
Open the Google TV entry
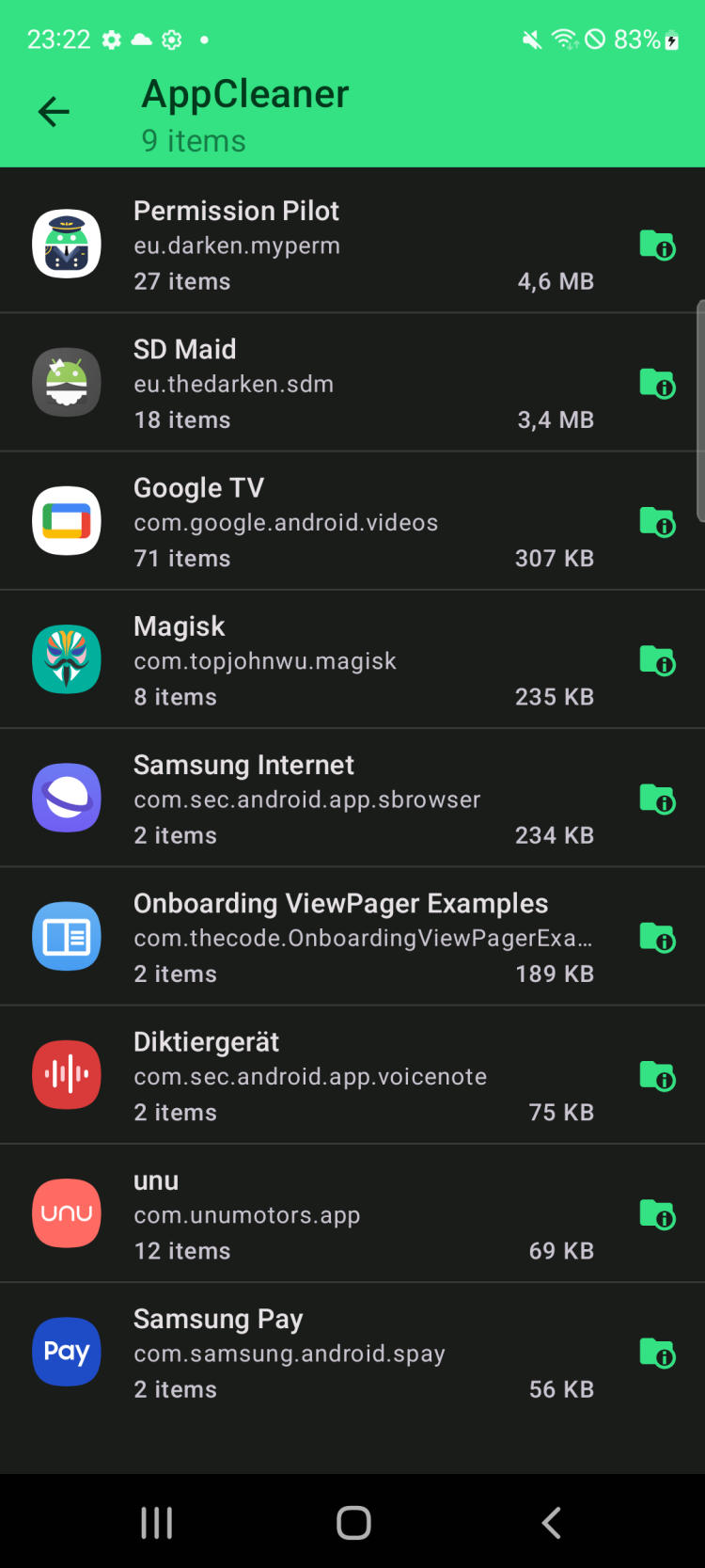[320, 521]
